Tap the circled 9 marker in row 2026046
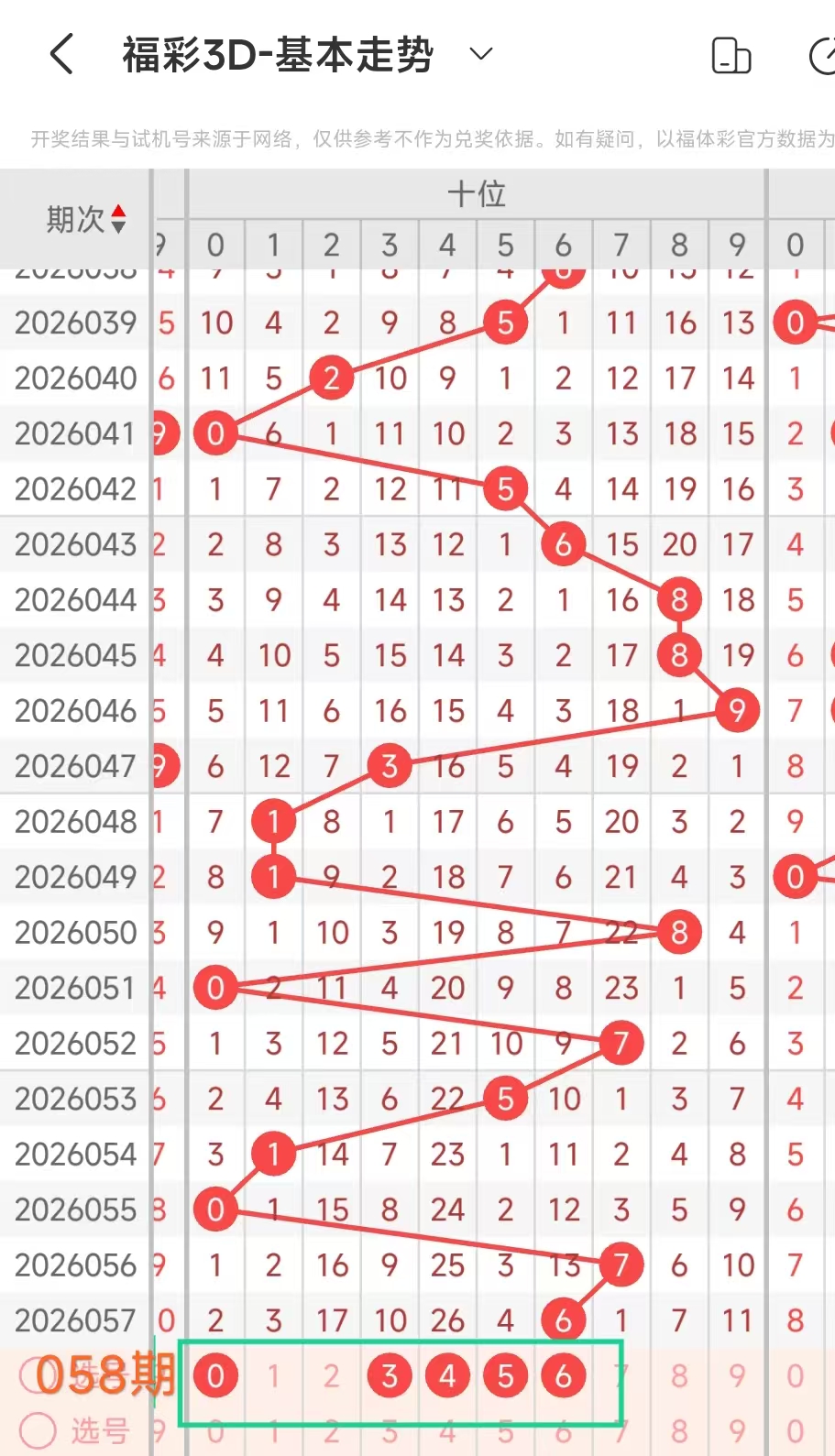 pos(736,710)
